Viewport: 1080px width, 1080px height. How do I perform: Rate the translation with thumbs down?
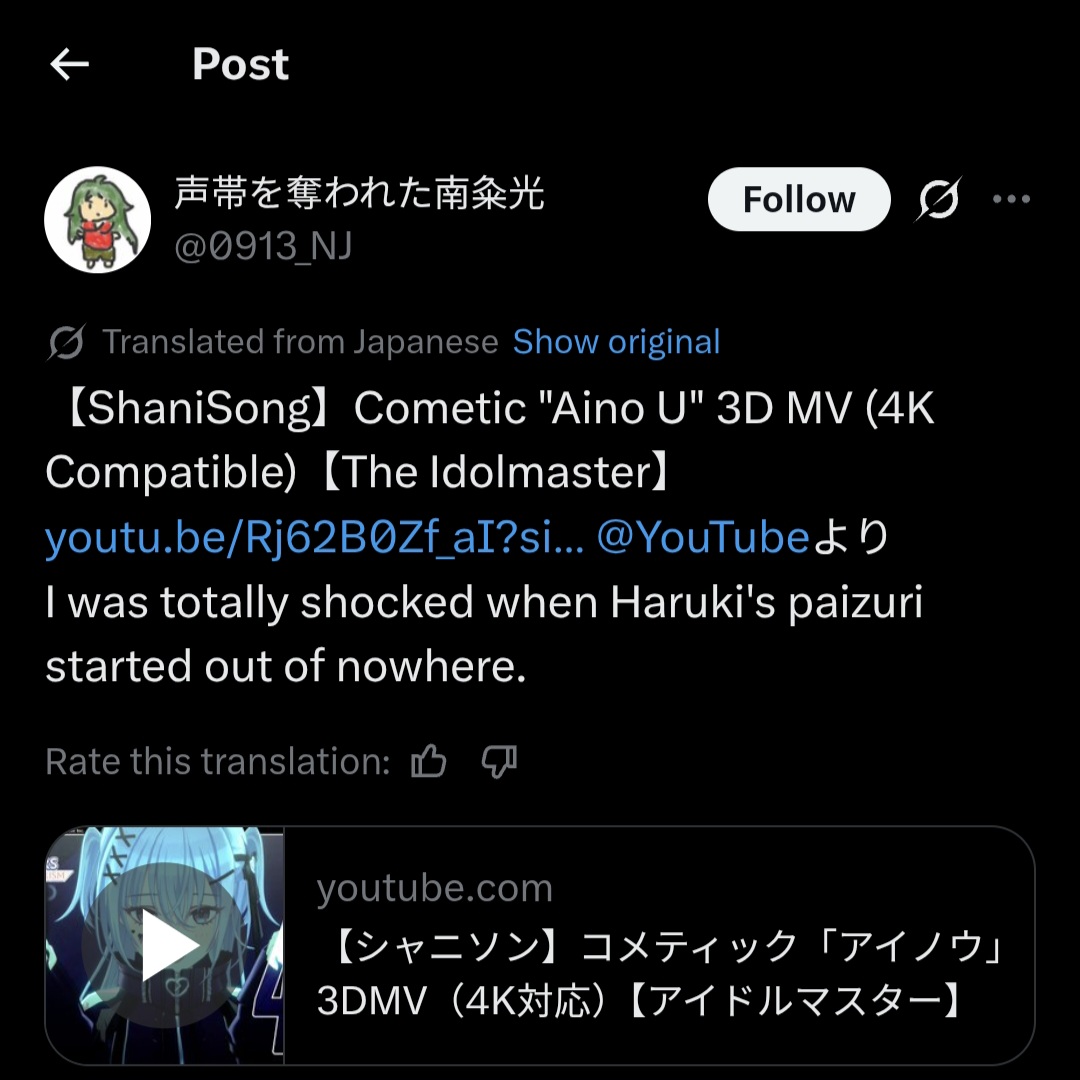[x=499, y=761]
